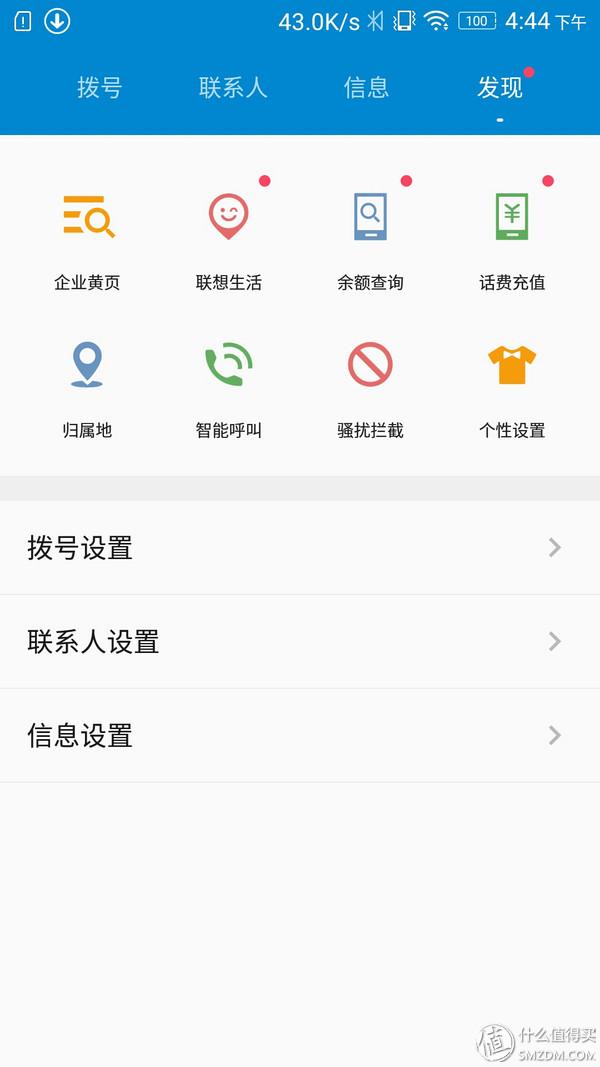Open 信息设置 row
The height and width of the screenshot is (1067, 600).
pos(300,736)
